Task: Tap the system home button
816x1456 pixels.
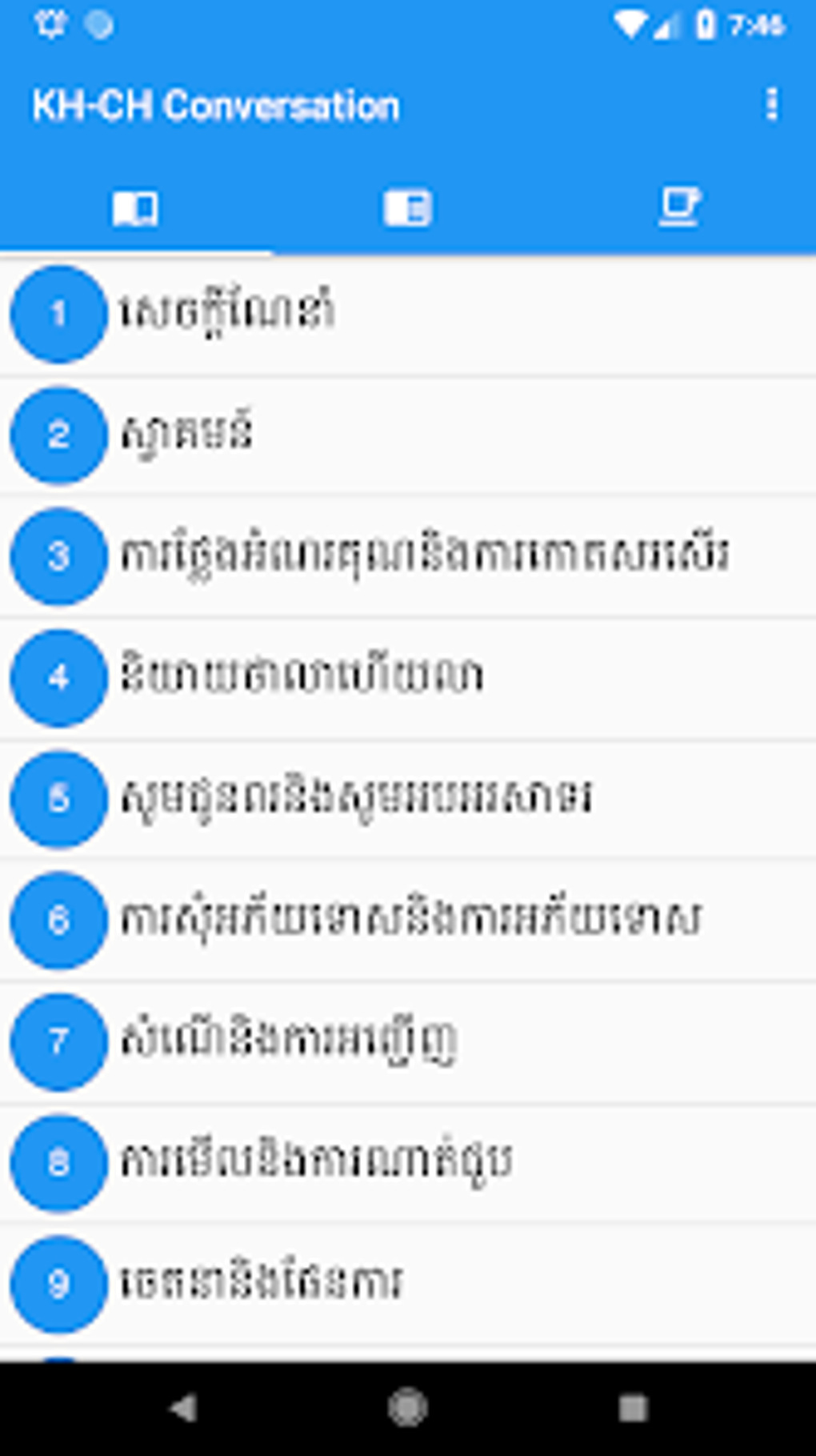Action: 408,1408
